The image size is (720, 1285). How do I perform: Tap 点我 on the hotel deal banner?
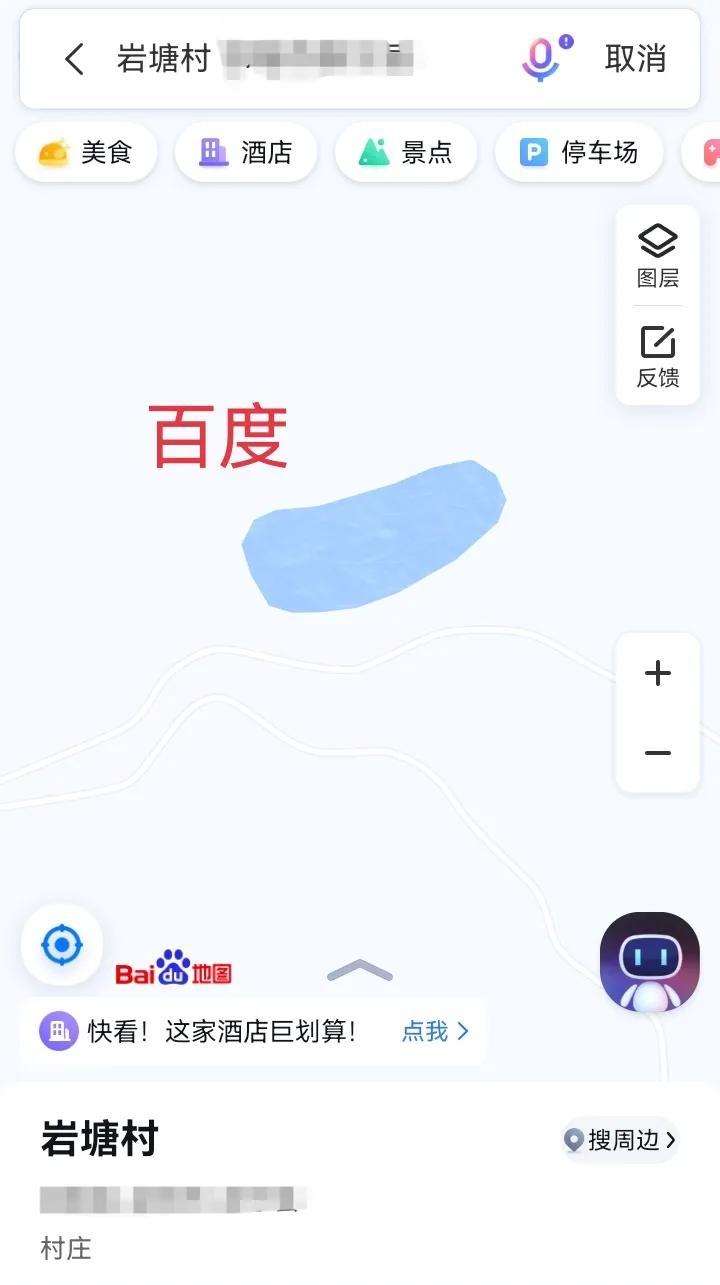click(435, 1031)
